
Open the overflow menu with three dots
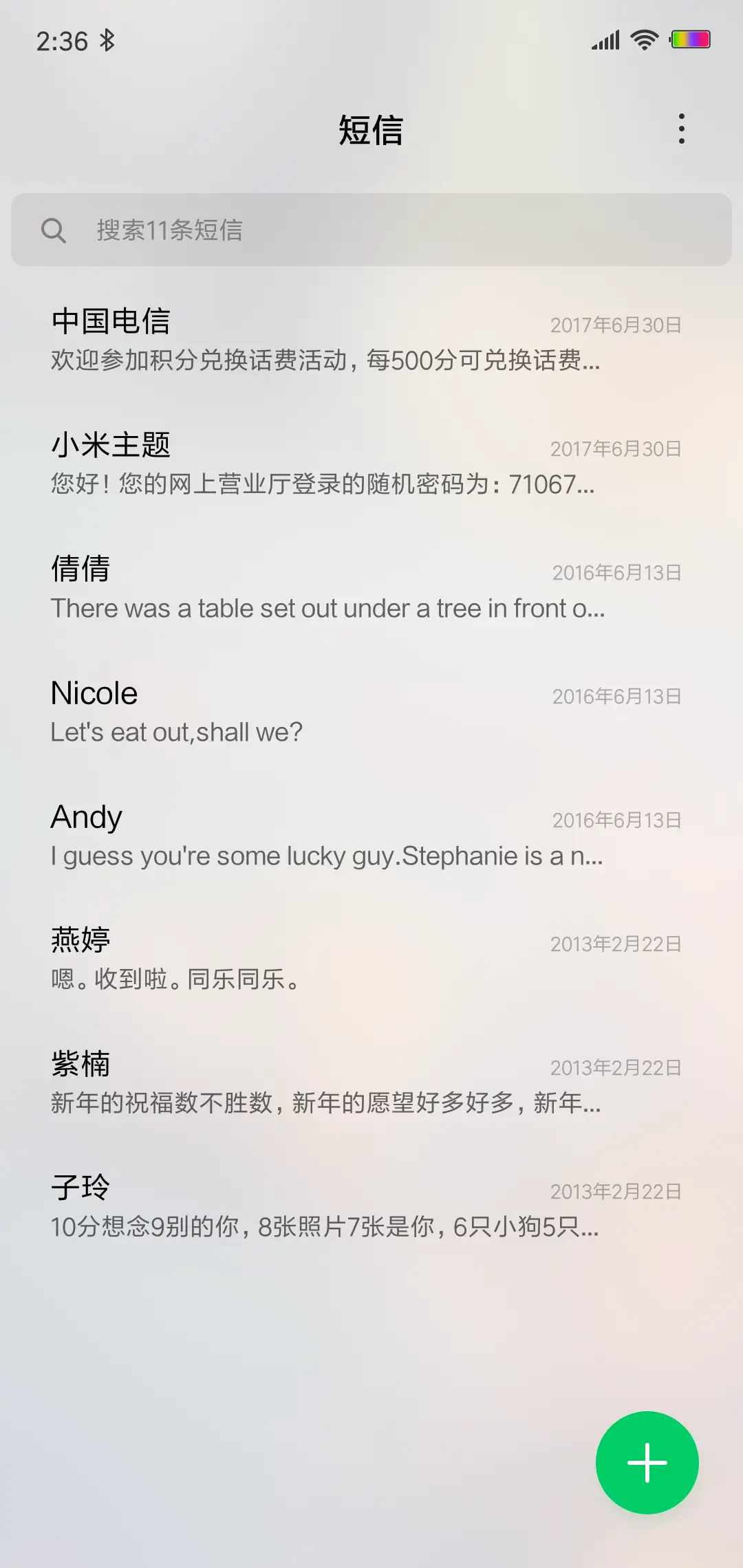click(x=682, y=129)
